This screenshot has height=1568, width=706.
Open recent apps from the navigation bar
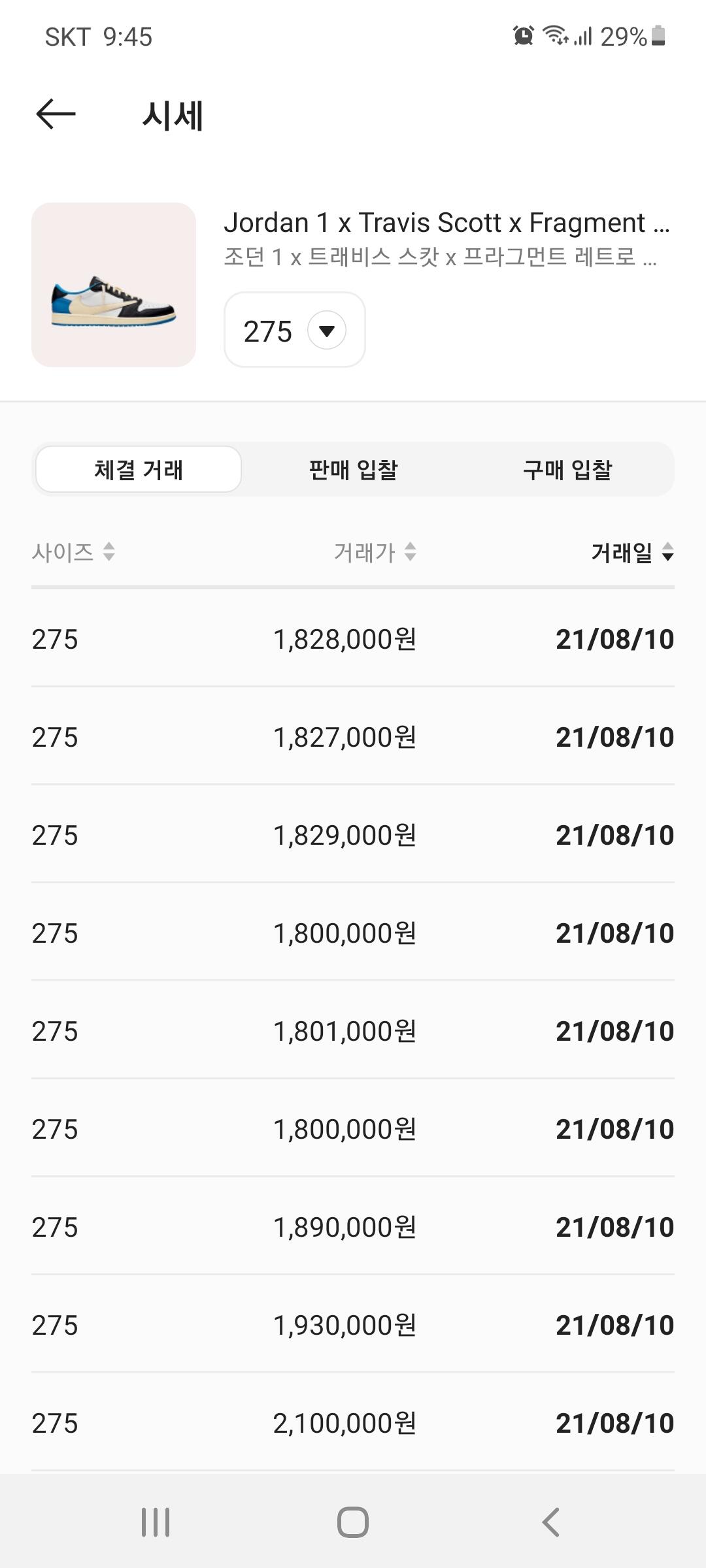[x=156, y=1522]
